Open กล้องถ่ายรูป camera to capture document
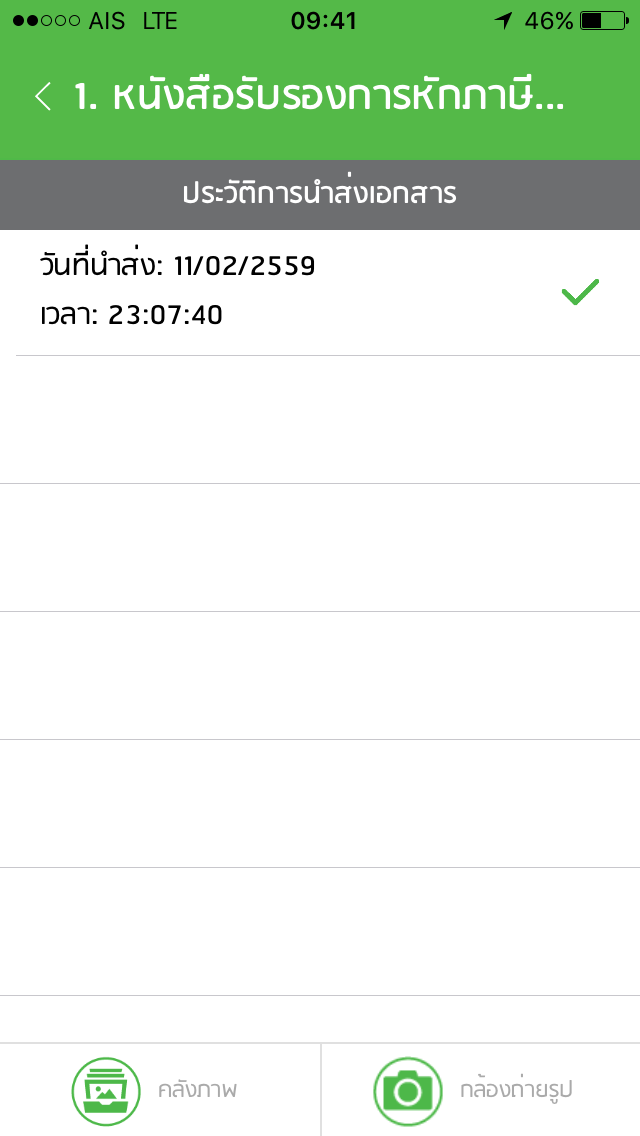The width and height of the screenshot is (640, 1136). 480,1089
